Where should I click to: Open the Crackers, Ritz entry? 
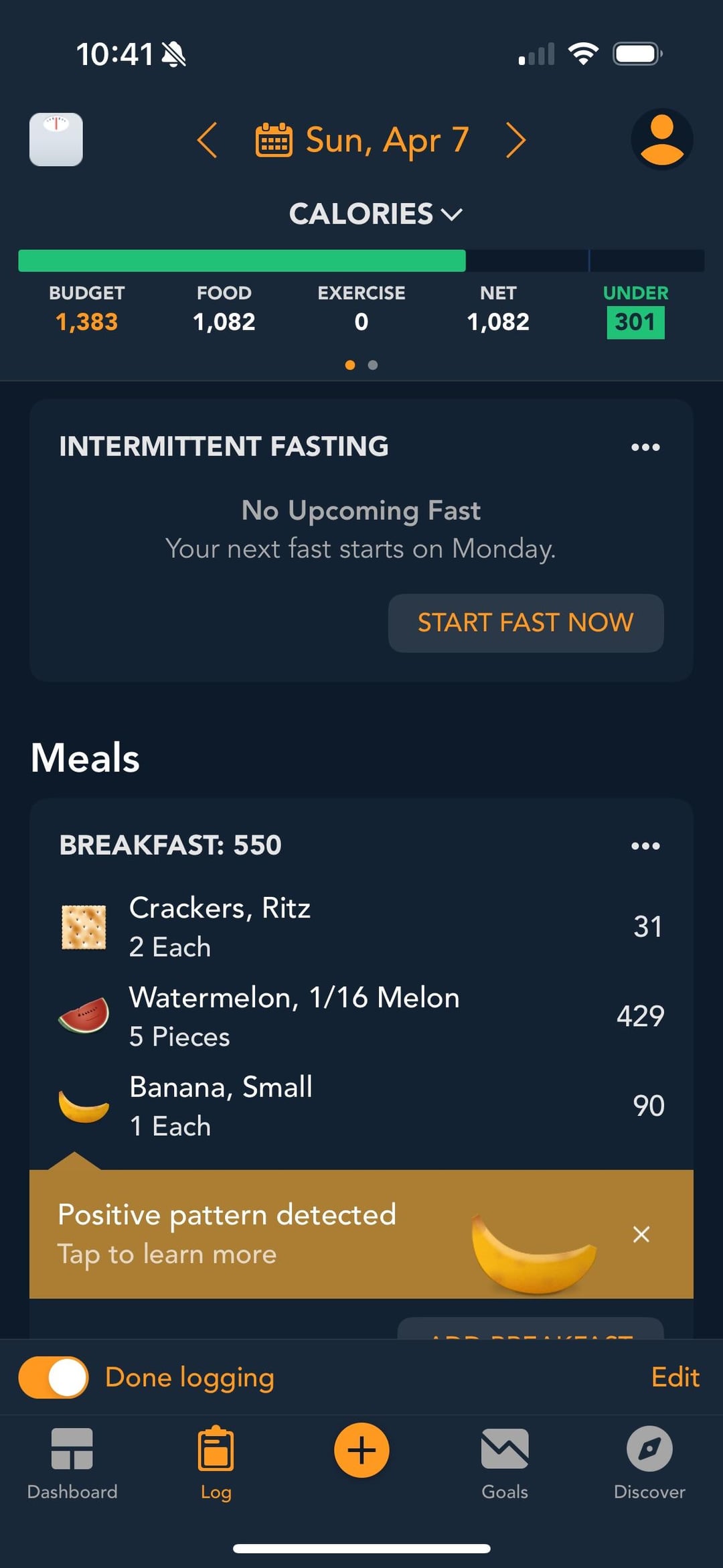point(361,927)
